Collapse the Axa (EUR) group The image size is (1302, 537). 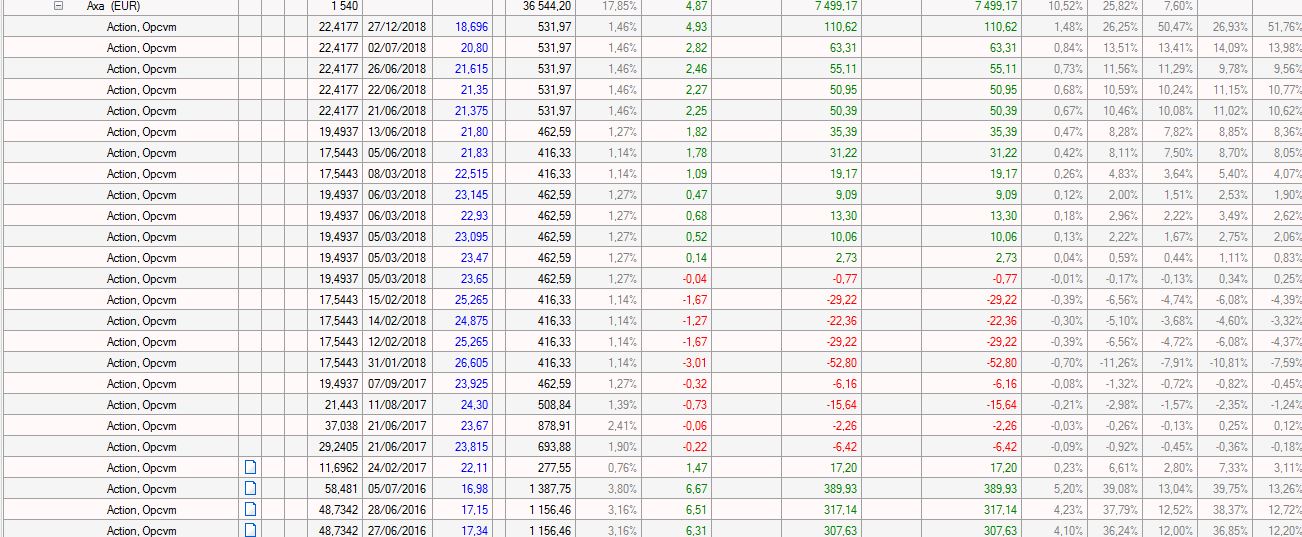(x=59, y=6)
